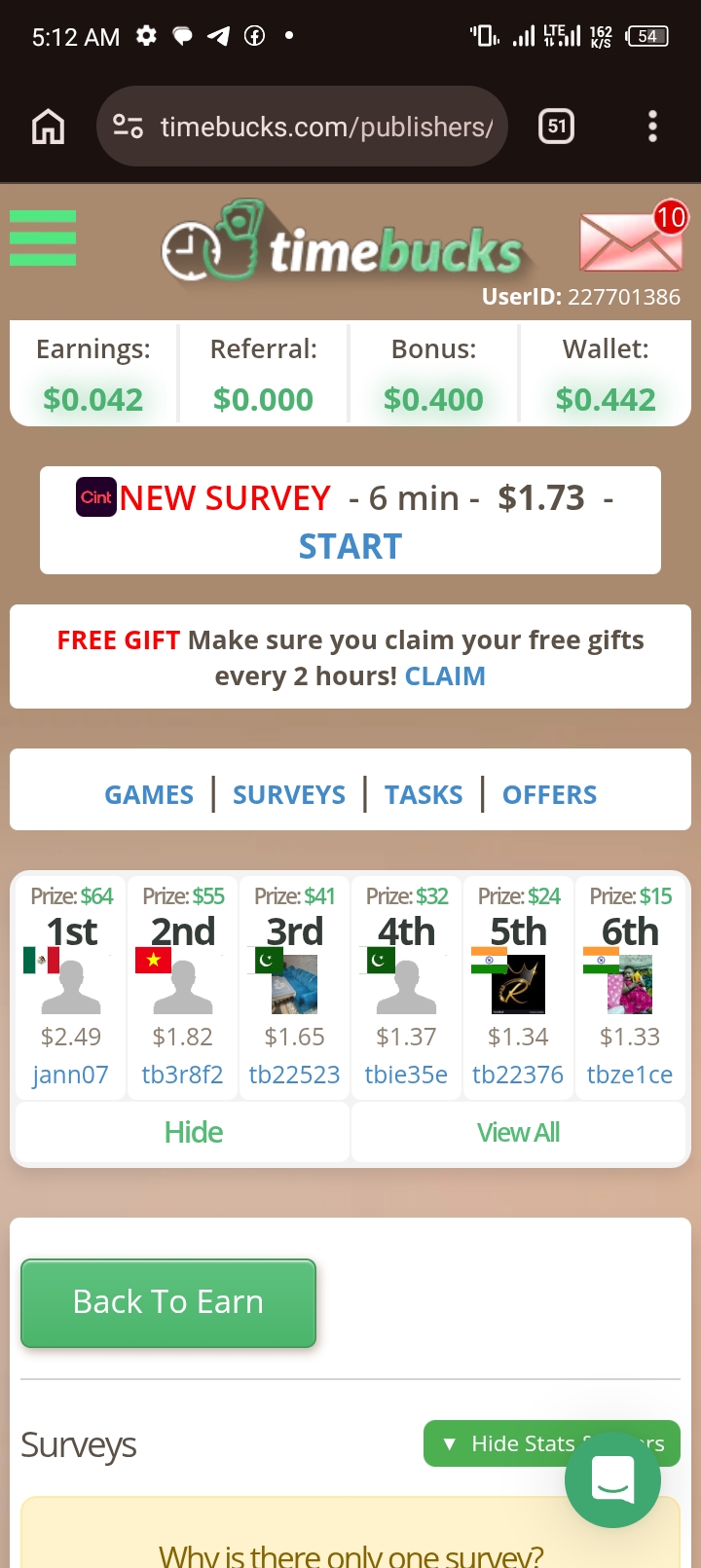Viewport: 701px width, 1568px height.
Task: Open the Tasks section
Action: click(x=424, y=794)
